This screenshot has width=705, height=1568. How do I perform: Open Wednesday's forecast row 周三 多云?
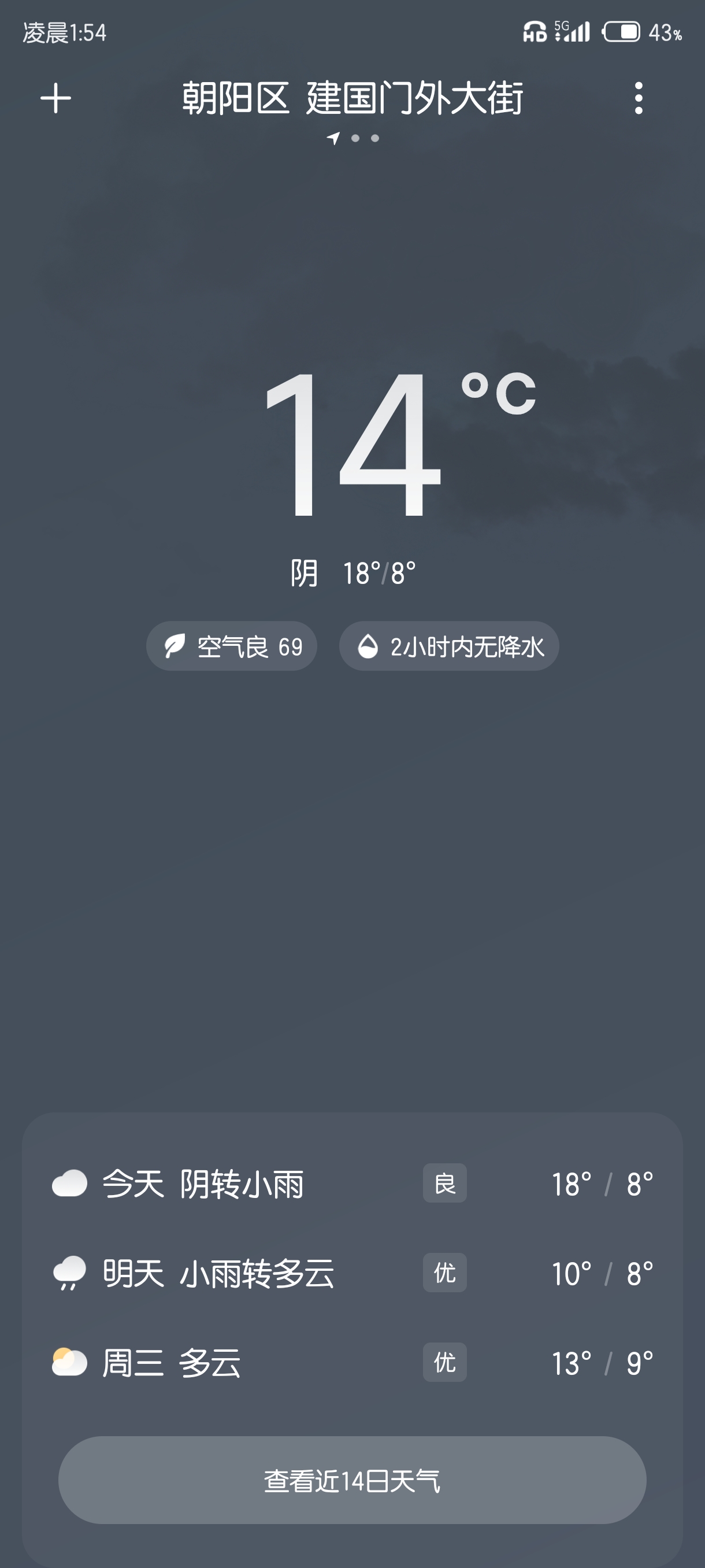[x=352, y=1362]
